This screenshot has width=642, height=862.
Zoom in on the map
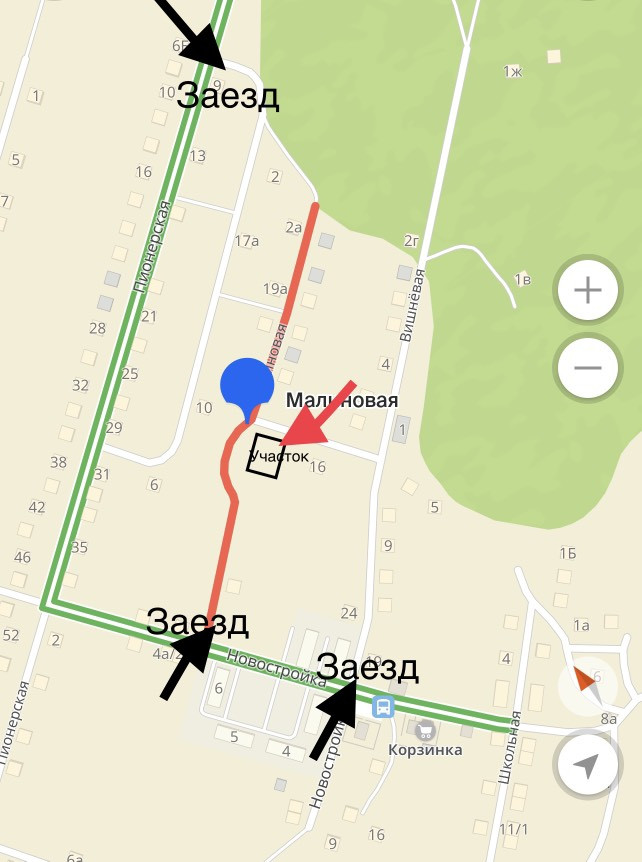pyautogui.click(x=587, y=292)
